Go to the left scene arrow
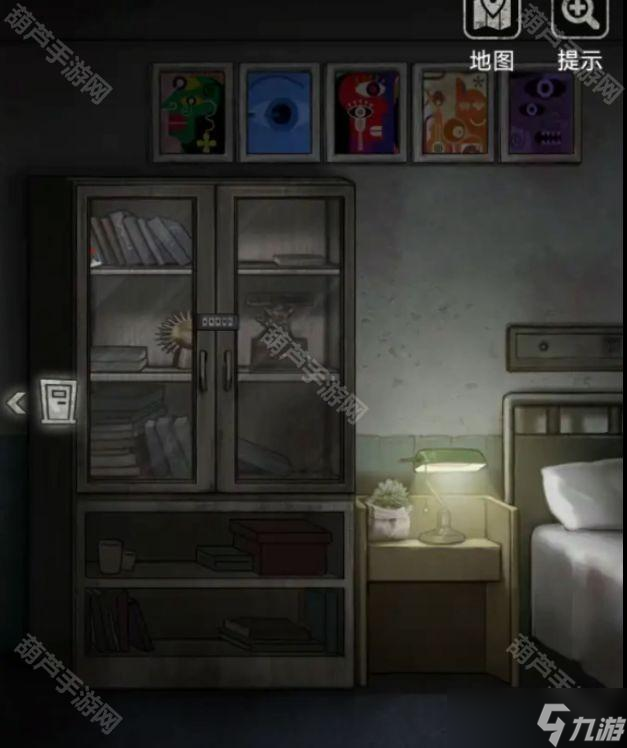627x748 pixels. click(x=16, y=403)
